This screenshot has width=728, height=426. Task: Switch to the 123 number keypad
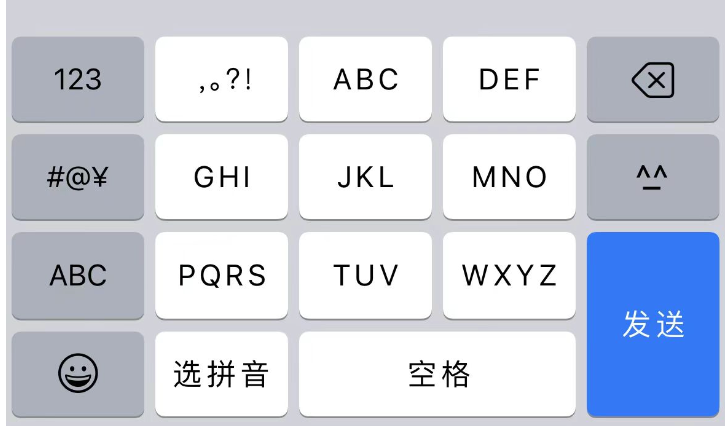tap(78, 79)
